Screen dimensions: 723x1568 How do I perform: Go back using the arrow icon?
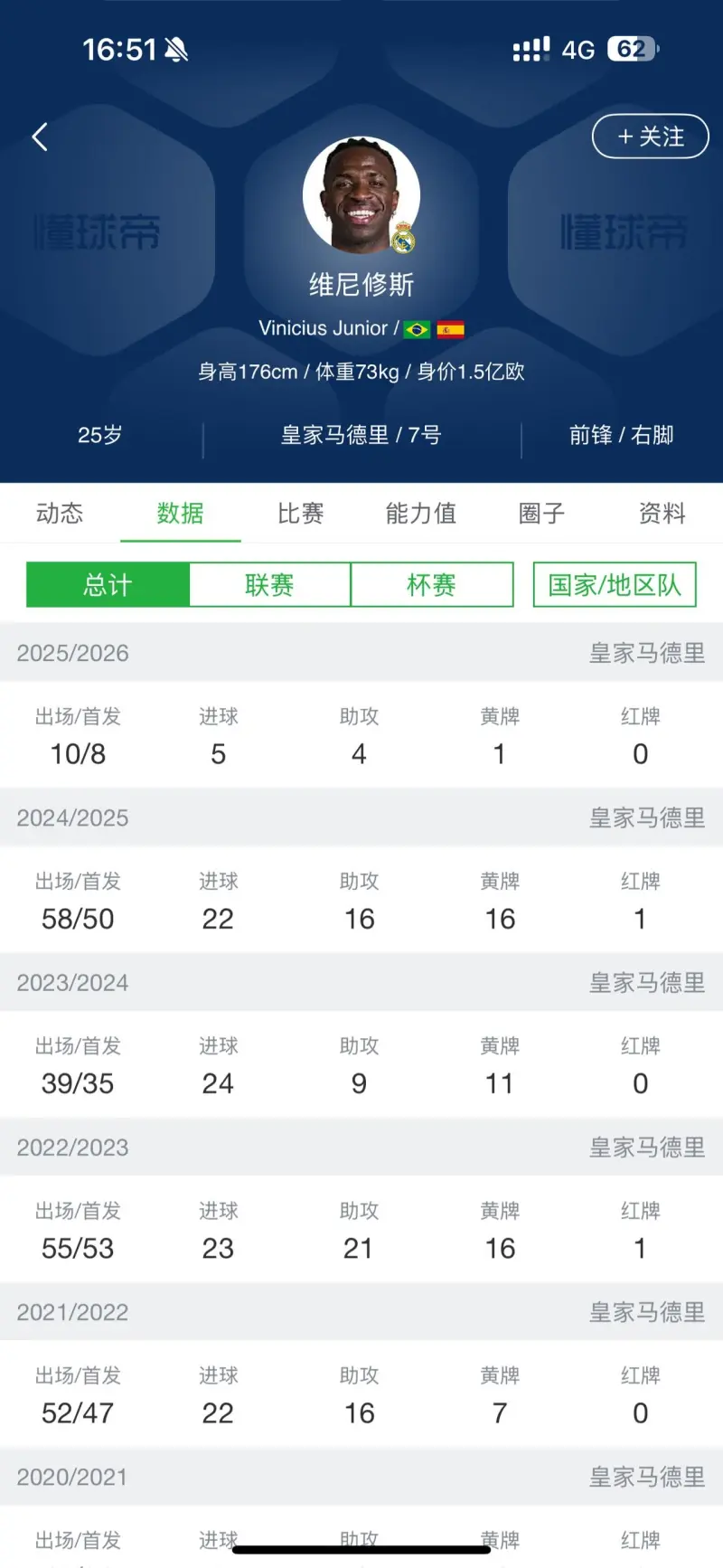(x=40, y=137)
